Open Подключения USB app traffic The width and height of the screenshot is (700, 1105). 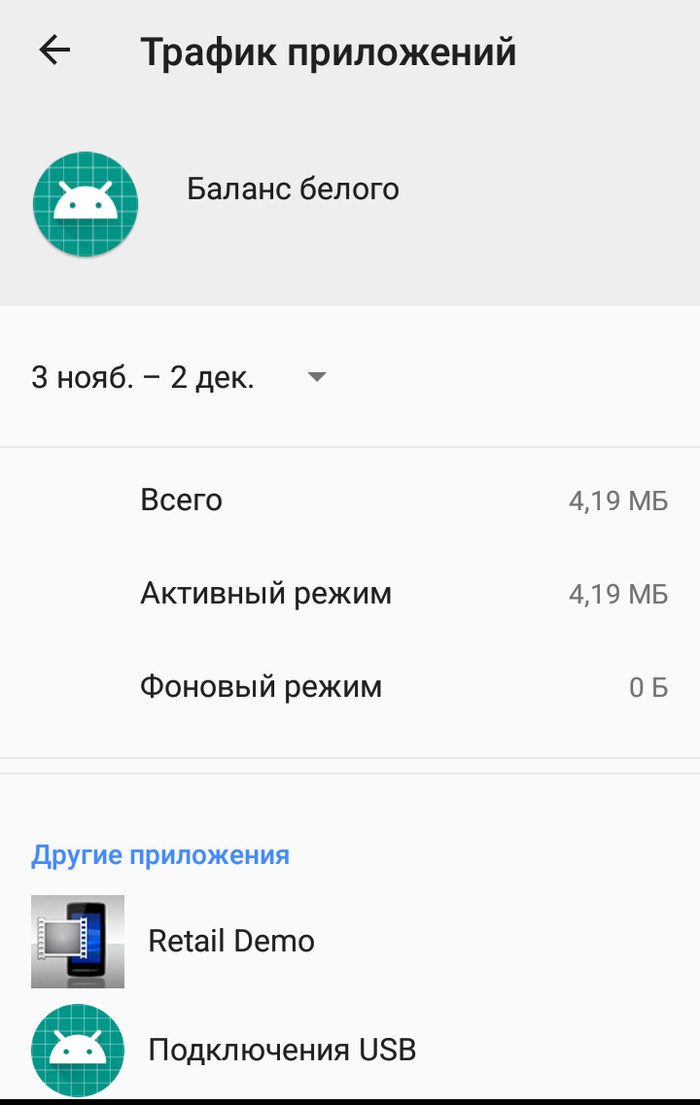pyautogui.click(x=280, y=1049)
